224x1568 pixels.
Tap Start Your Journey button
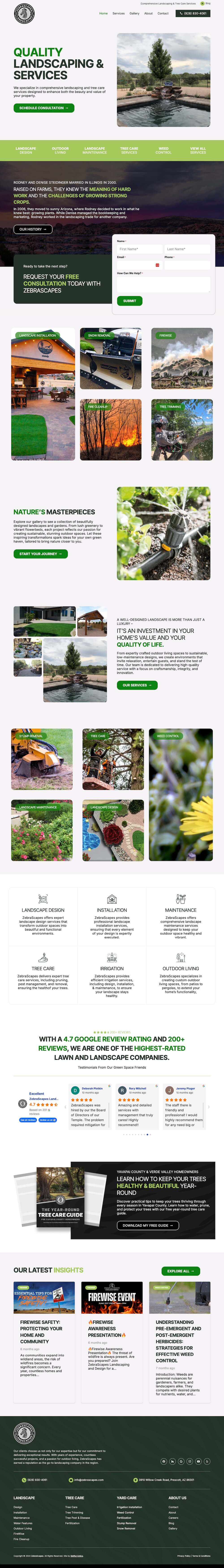click(x=40, y=554)
